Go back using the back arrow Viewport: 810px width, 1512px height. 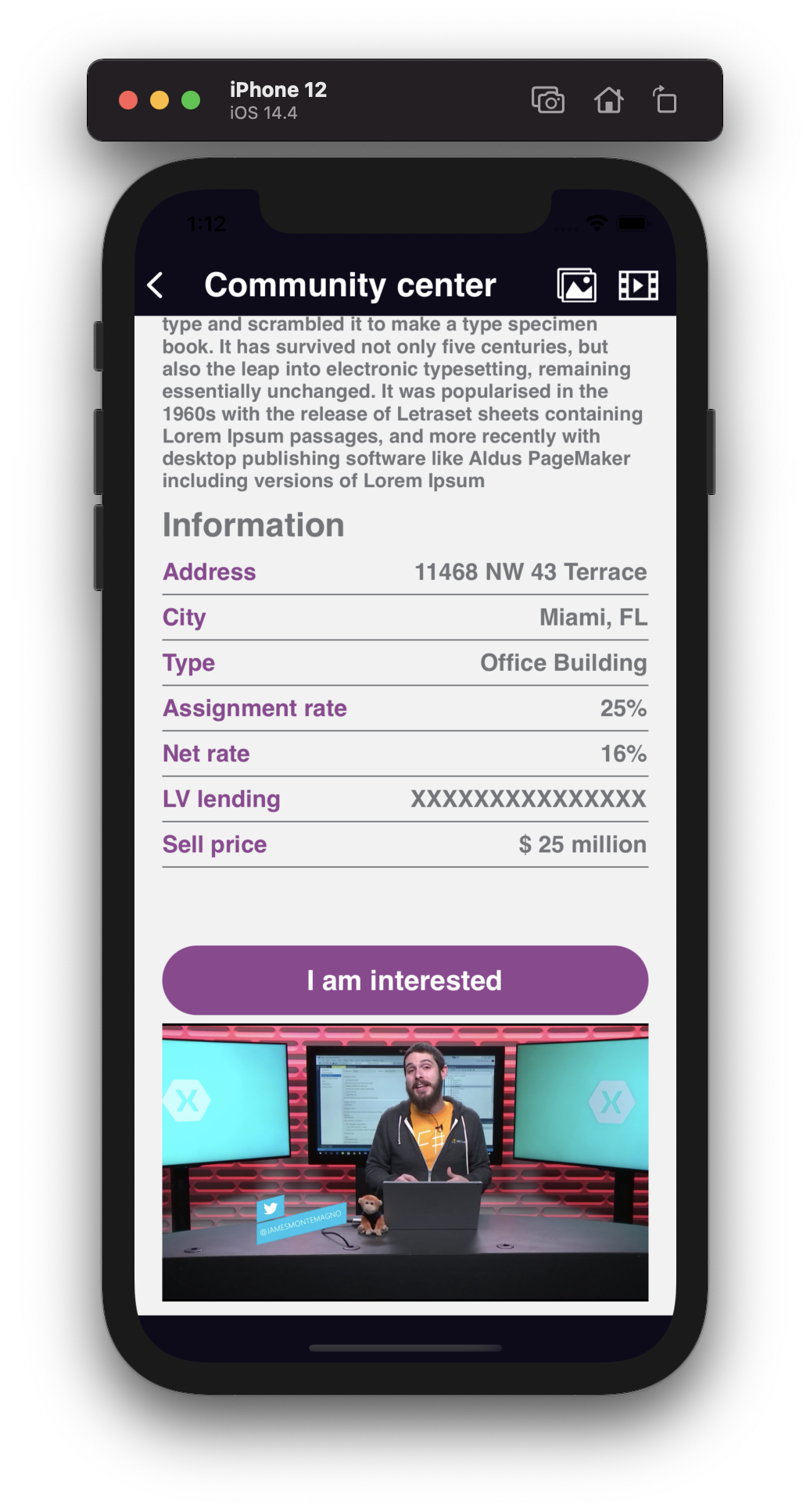pyautogui.click(x=156, y=285)
